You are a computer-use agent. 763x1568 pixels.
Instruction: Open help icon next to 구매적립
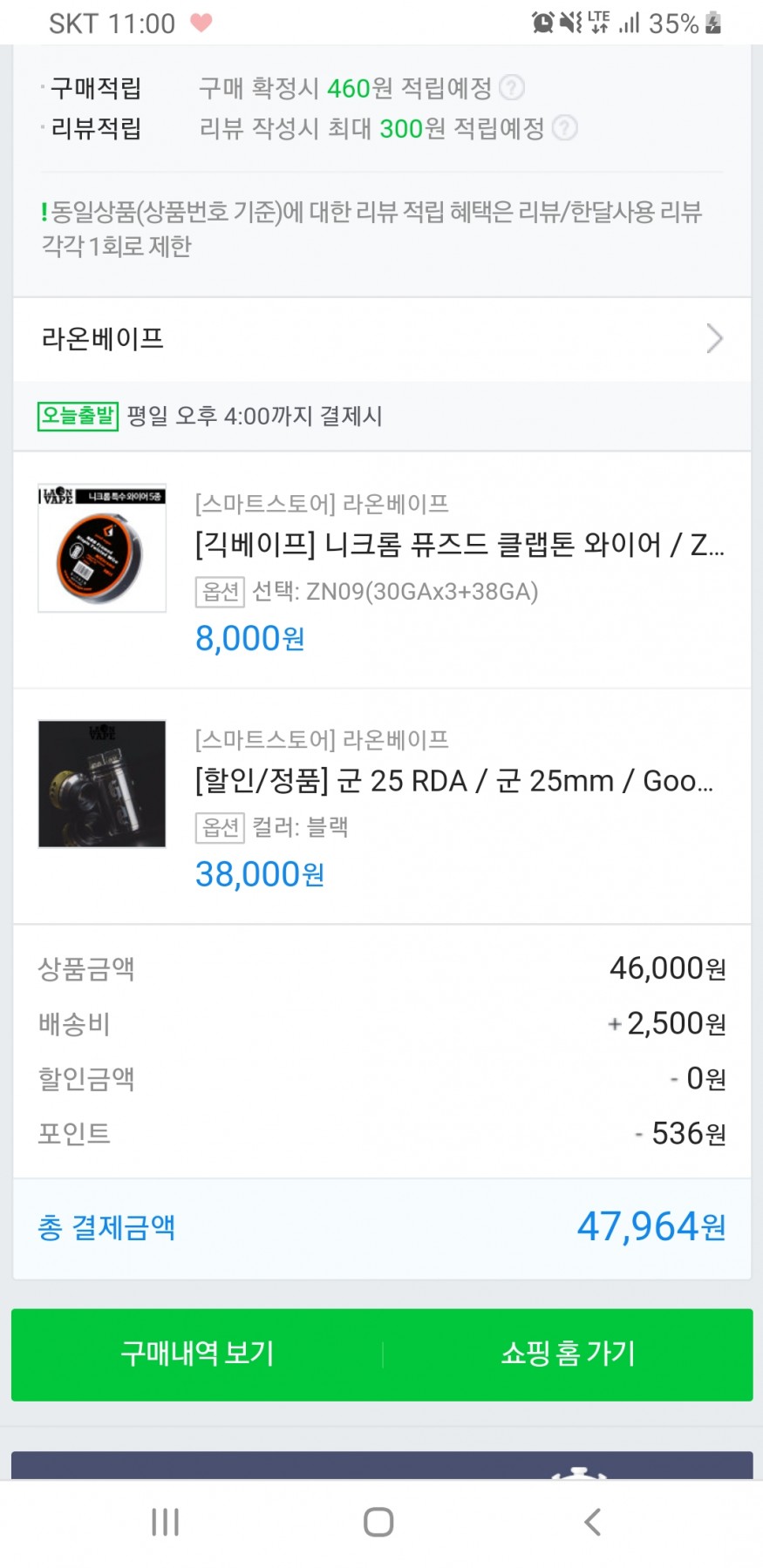click(512, 87)
